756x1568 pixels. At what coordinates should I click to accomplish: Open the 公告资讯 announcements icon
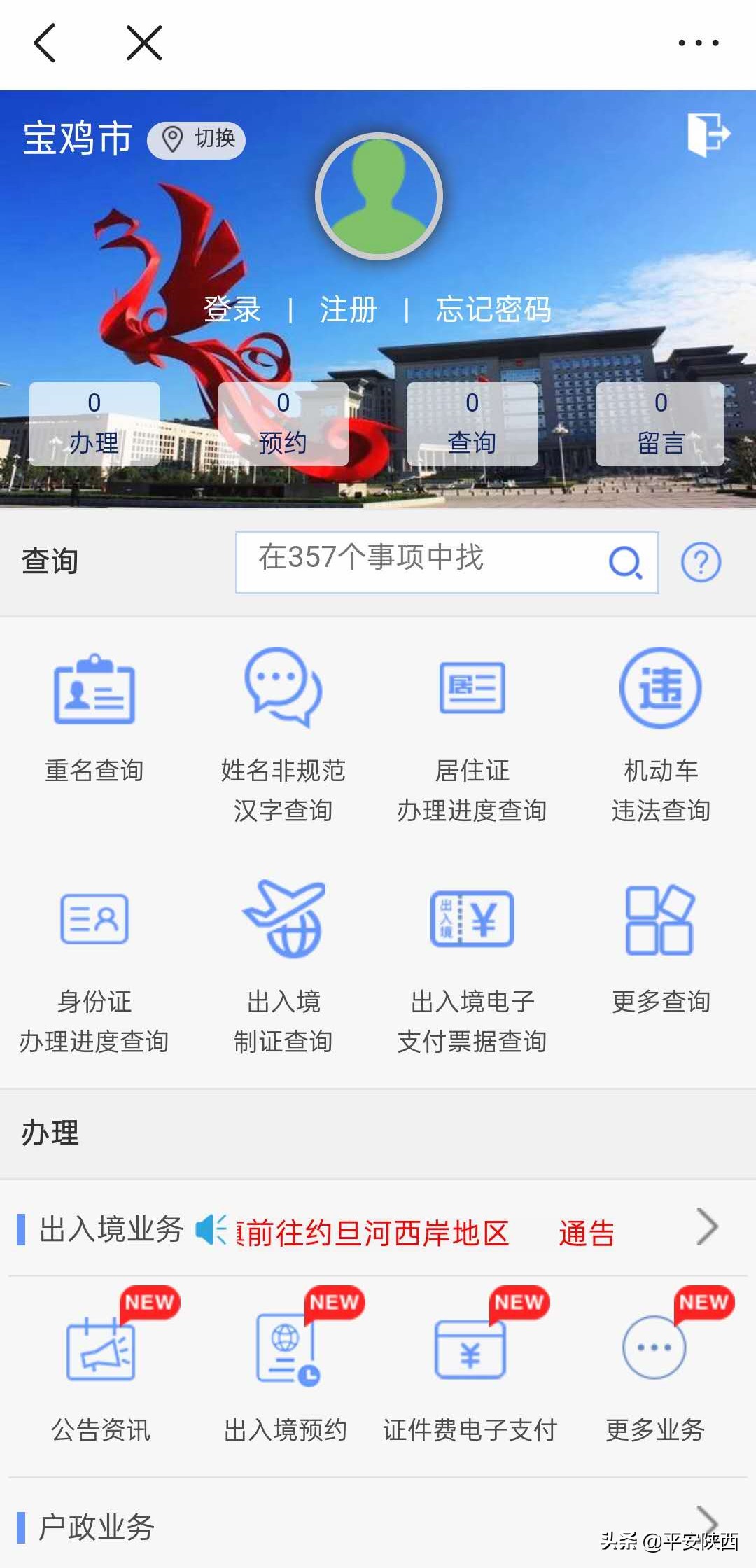[x=98, y=1351]
